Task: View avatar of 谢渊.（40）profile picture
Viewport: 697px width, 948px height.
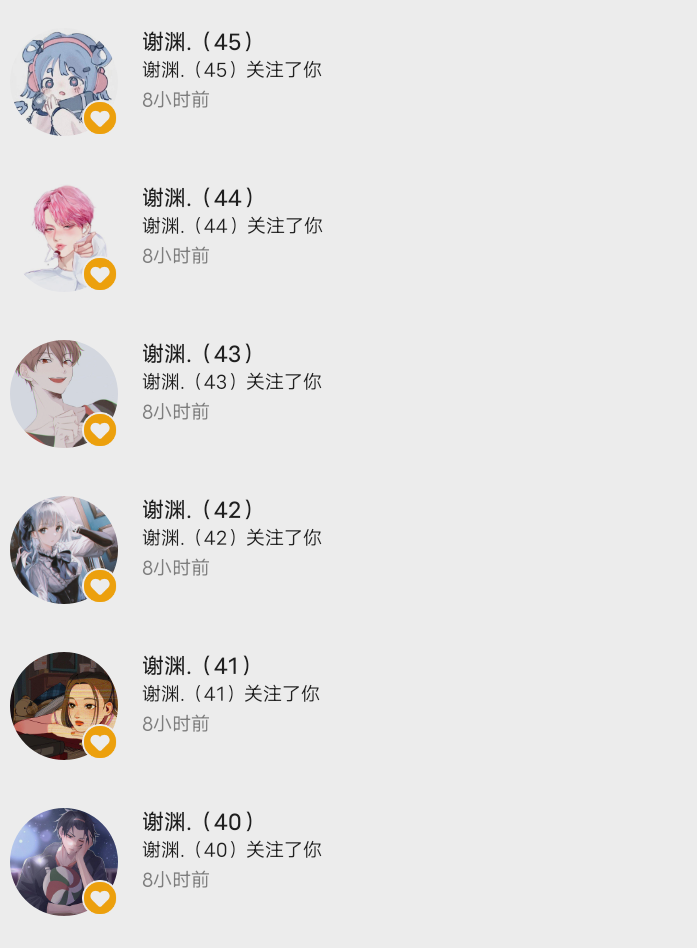Action: pos(63,862)
